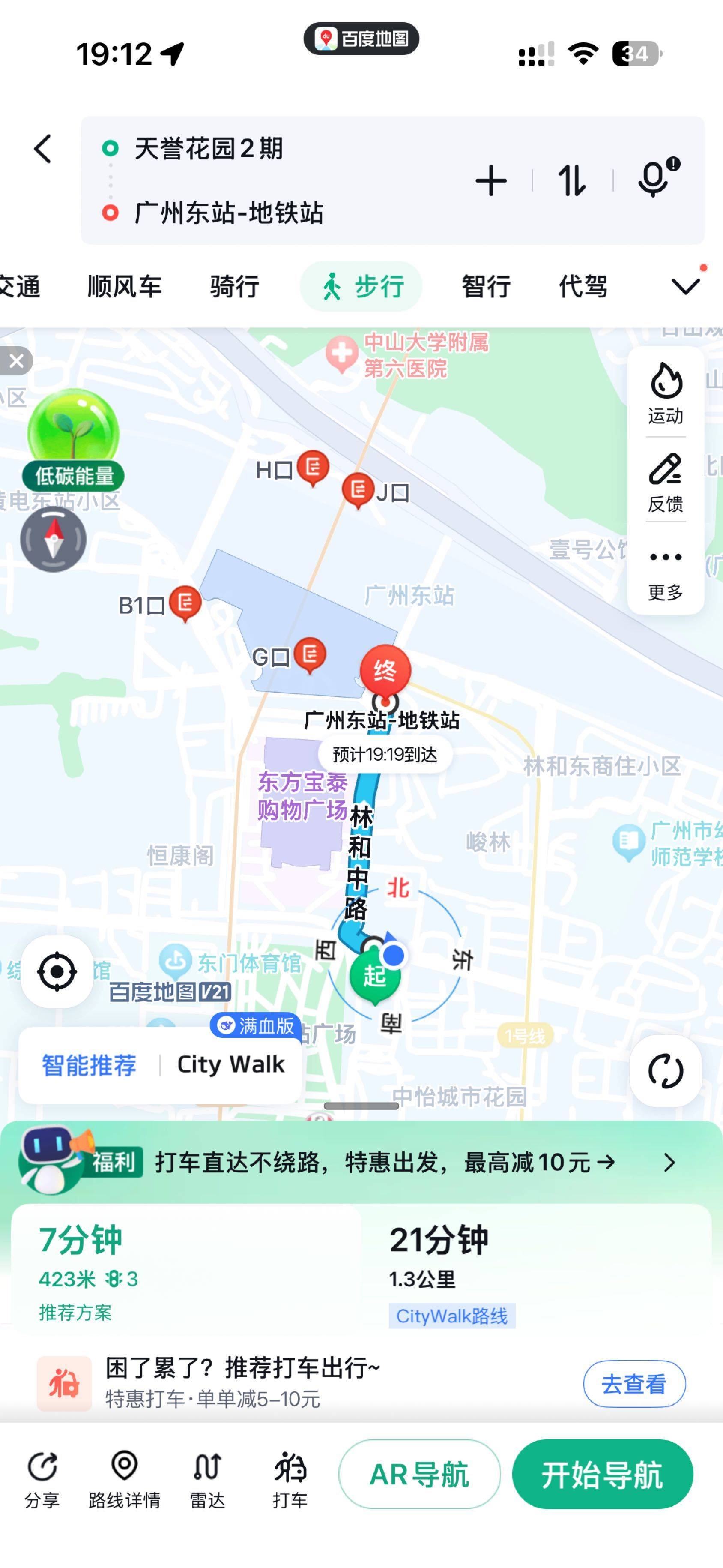Start navigation with 开始导航
The image size is (723, 1568).
click(602, 1474)
